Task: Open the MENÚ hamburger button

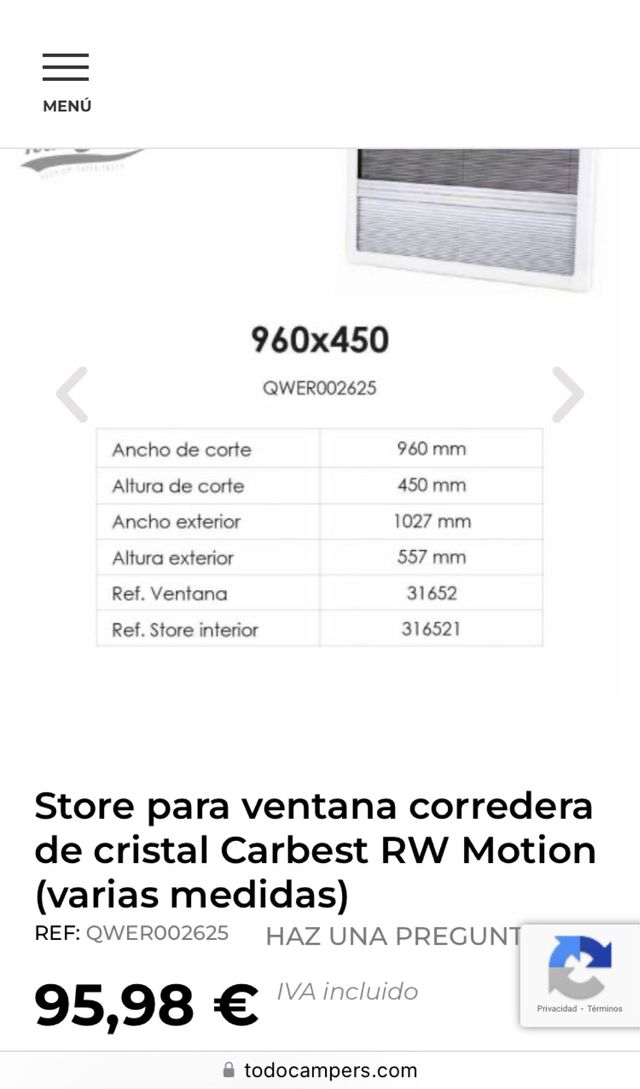Action: (66, 82)
